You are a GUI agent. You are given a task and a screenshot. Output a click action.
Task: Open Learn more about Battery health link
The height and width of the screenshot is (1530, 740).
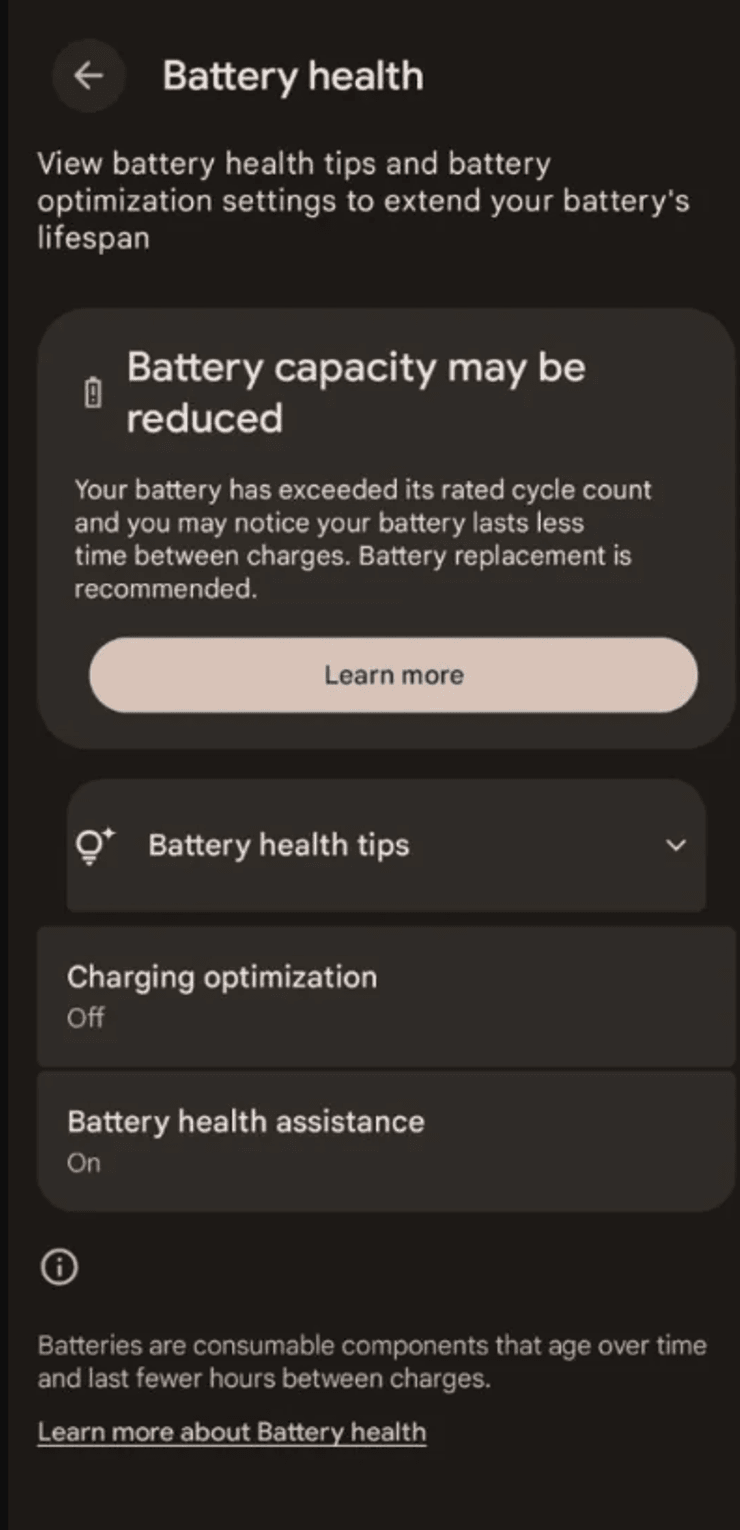click(232, 1432)
